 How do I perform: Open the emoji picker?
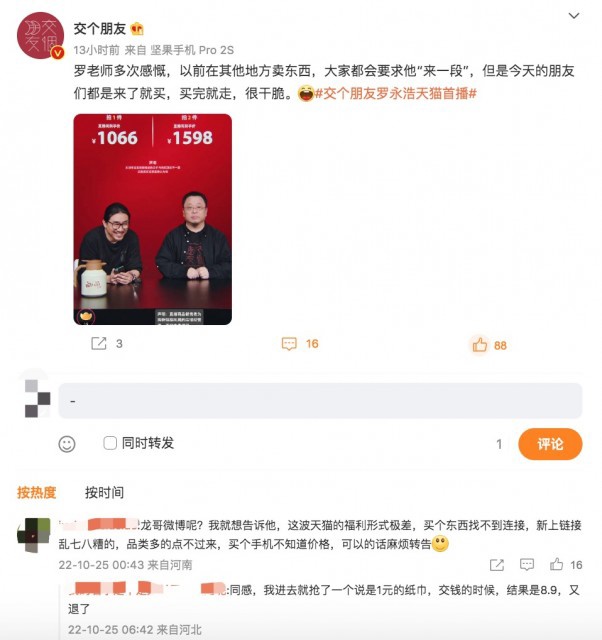click(x=67, y=443)
